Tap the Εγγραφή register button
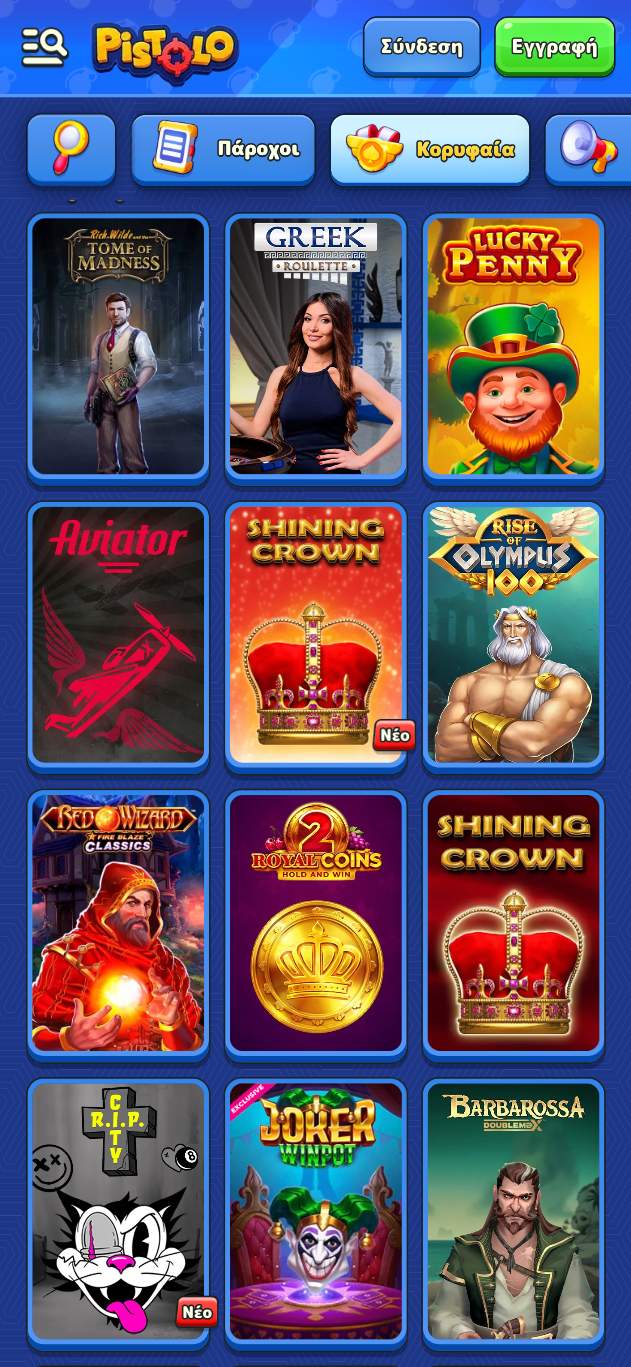The image size is (631, 1367). [554, 47]
